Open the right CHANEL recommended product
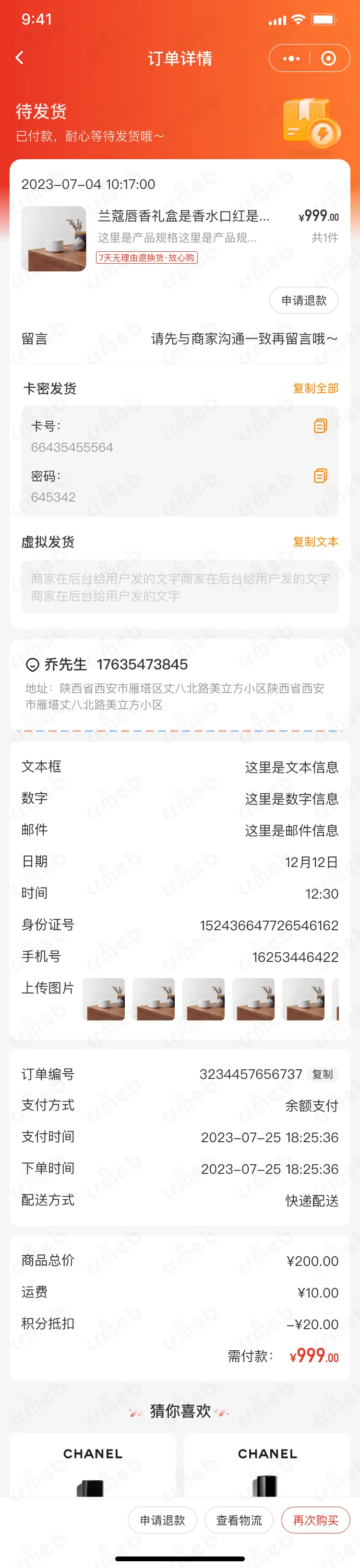360x1568 pixels. pyautogui.click(x=267, y=1466)
